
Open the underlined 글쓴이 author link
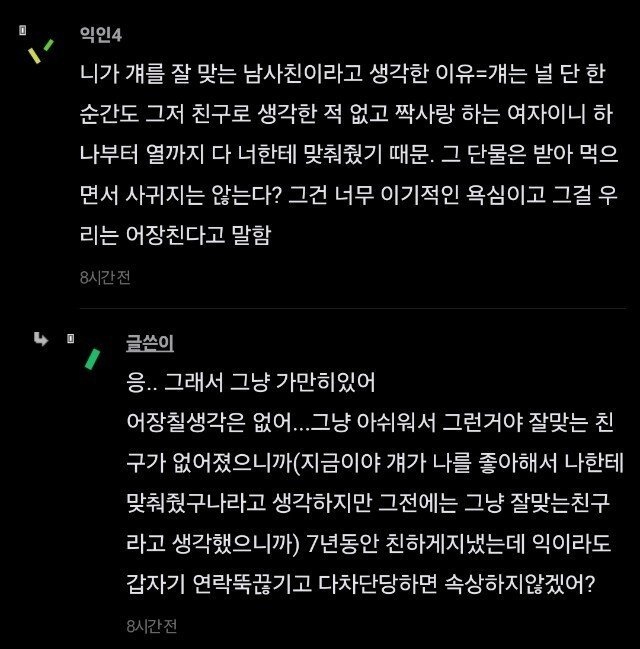coord(150,343)
